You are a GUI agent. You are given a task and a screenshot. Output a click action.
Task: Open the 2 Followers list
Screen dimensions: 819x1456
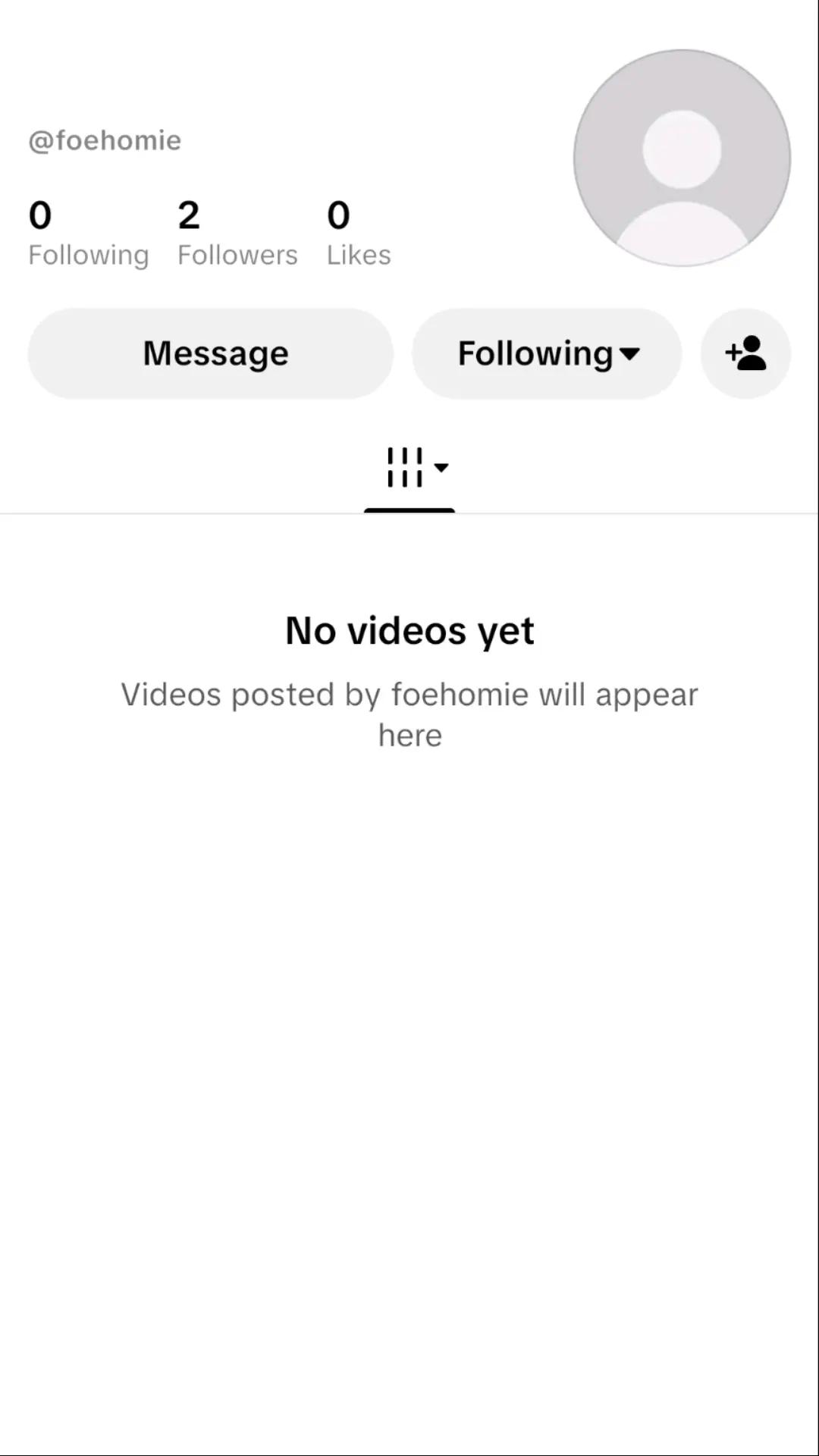click(x=237, y=233)
